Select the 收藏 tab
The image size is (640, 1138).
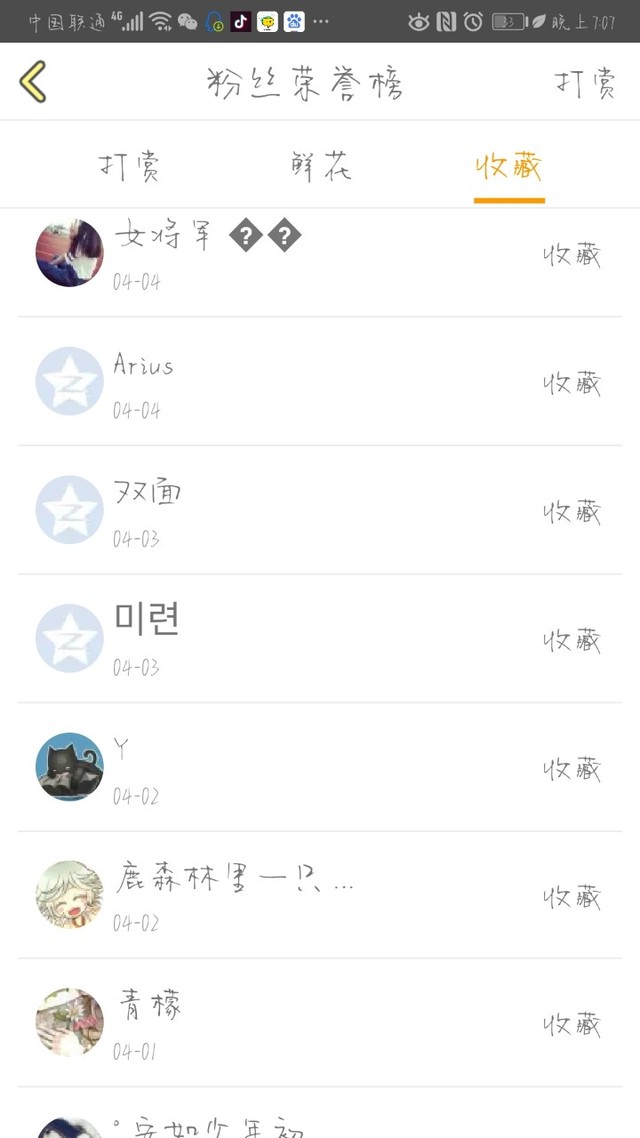(509, 167)
